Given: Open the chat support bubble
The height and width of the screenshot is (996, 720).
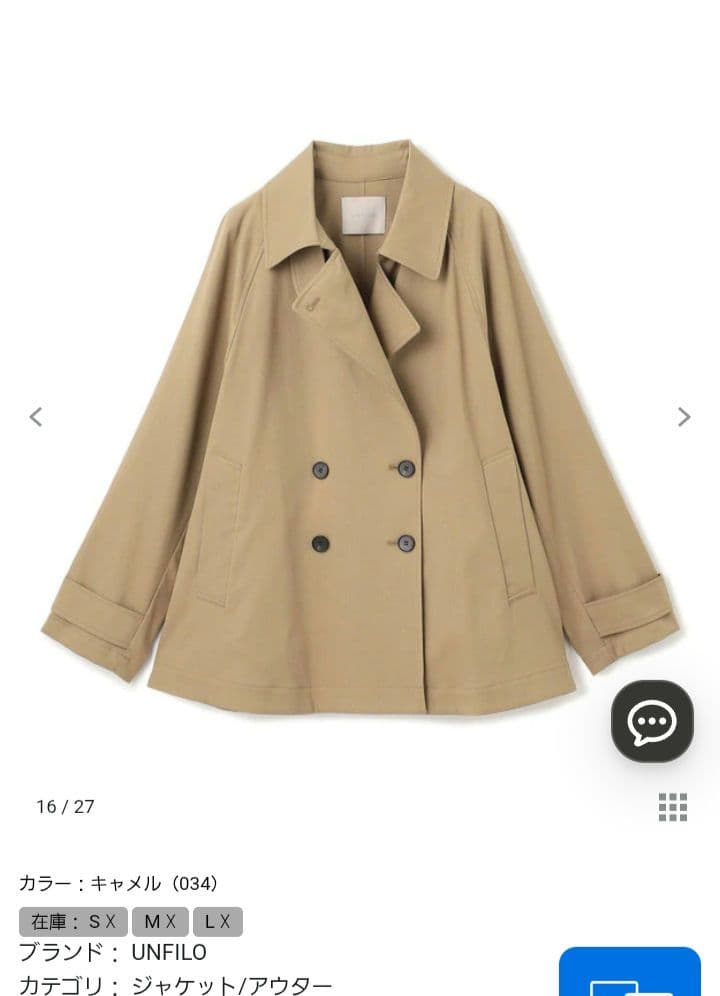Looking at the screenshot, I should coord(652,721).
